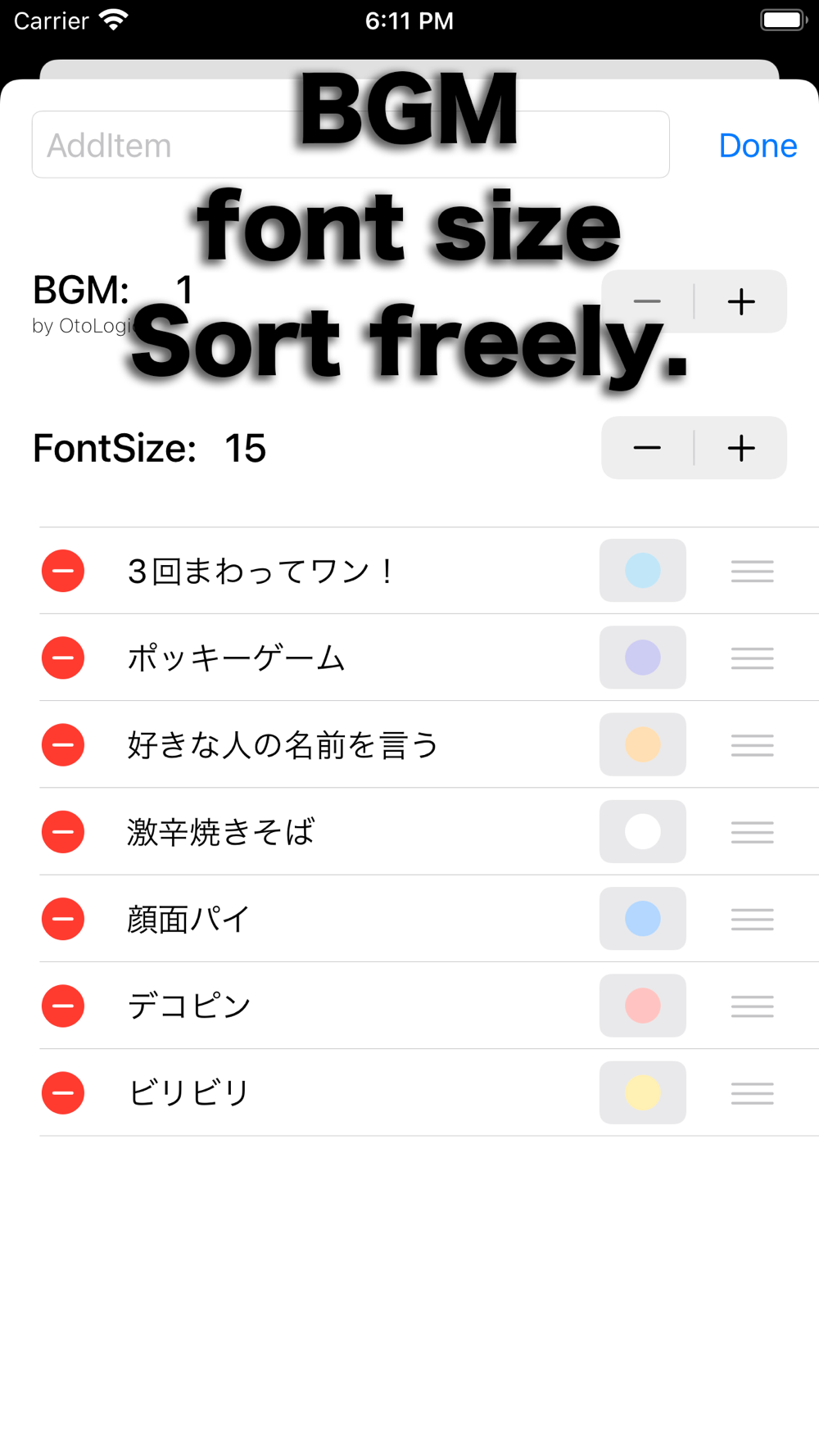Delete the 顔面パイ item

63,919
